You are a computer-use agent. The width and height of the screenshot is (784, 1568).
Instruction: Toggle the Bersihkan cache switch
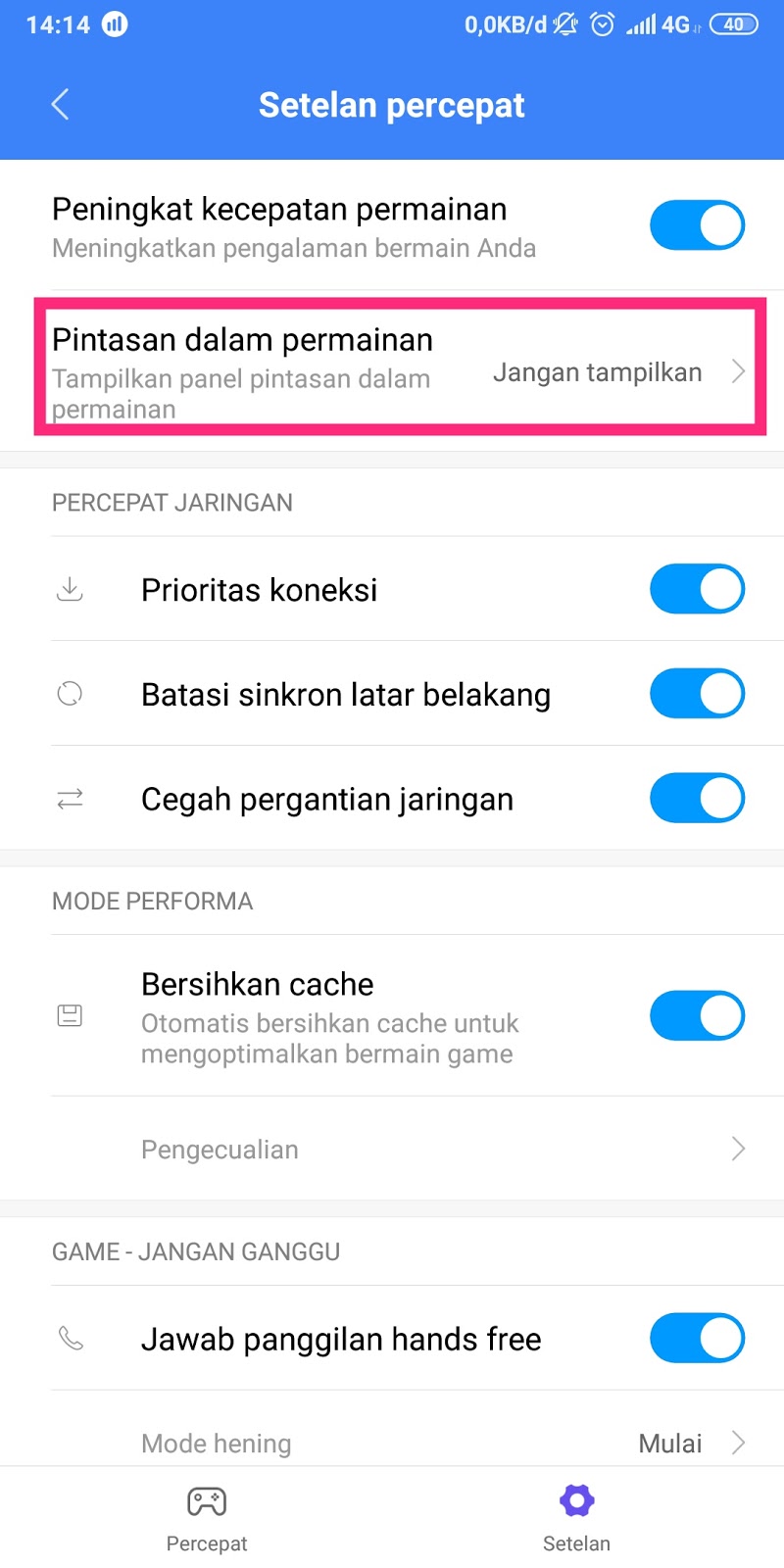click(x=697, y=1015)
